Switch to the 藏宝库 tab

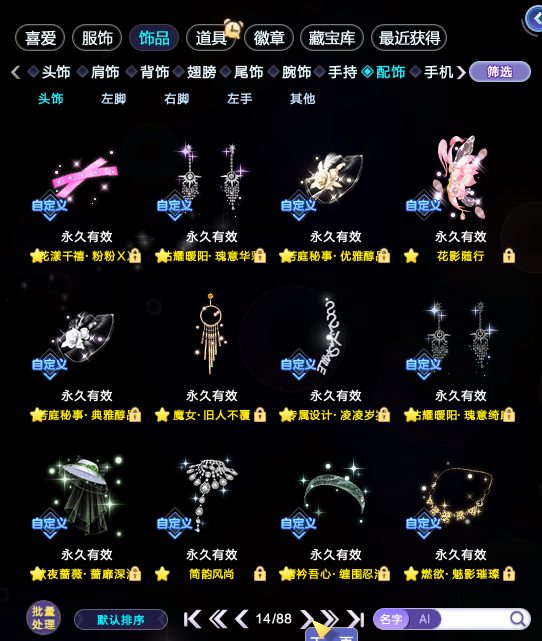[331, 38]
